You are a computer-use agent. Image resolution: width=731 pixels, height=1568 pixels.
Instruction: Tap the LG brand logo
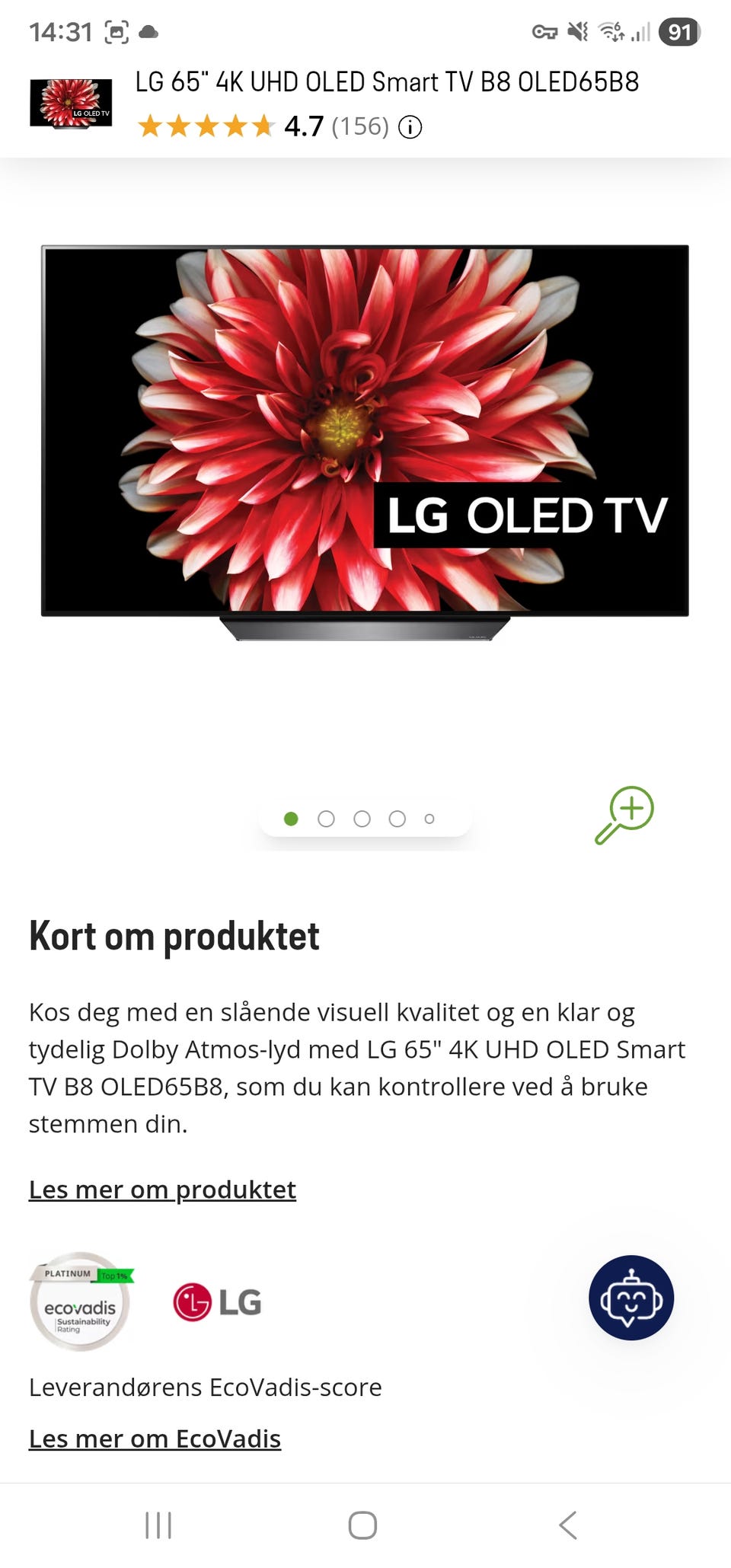(215, 1301)
